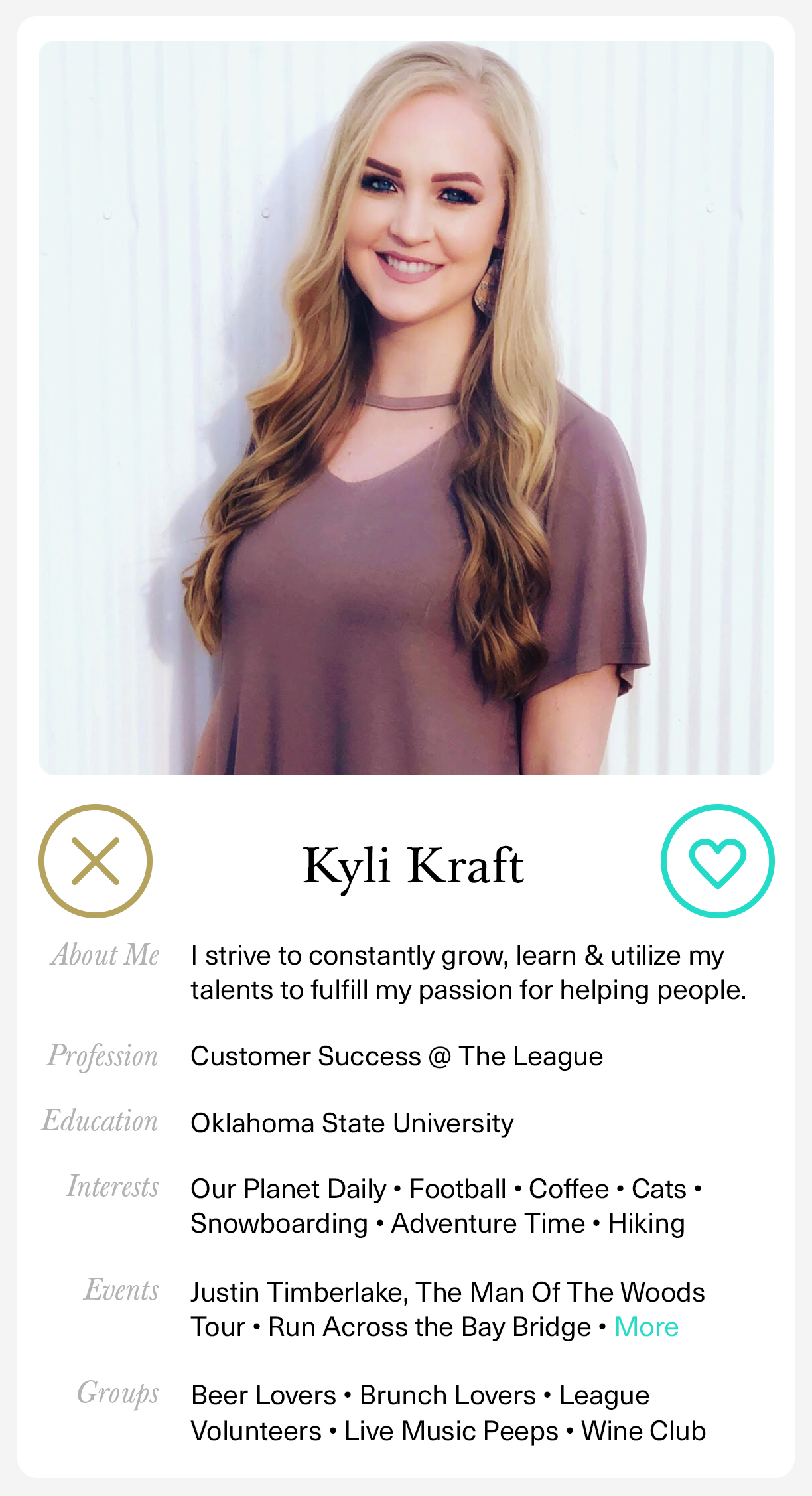Pass on Kyli Kraft's profile
The height and width of the screenshot is (1496, 812).
(x=96, y=860)
